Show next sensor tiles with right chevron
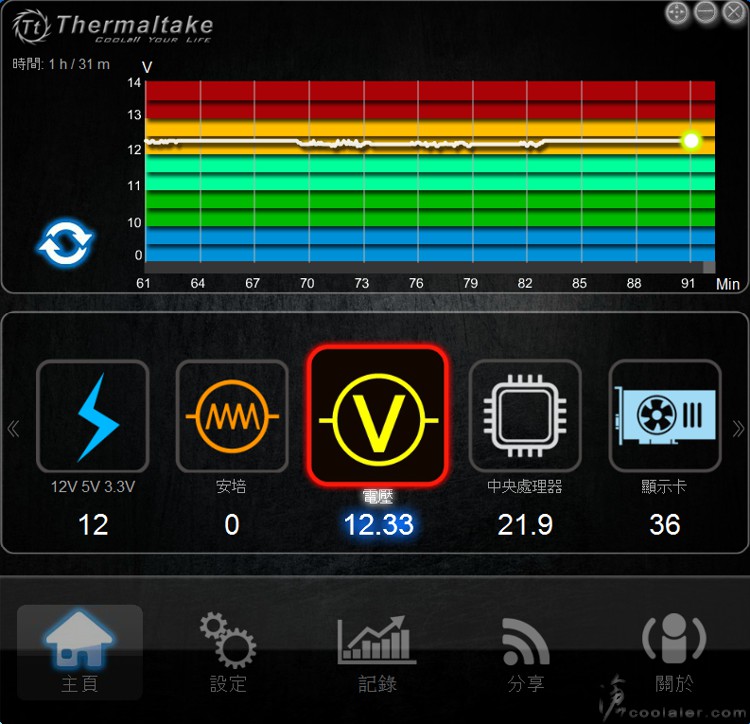 click(738, 430)
